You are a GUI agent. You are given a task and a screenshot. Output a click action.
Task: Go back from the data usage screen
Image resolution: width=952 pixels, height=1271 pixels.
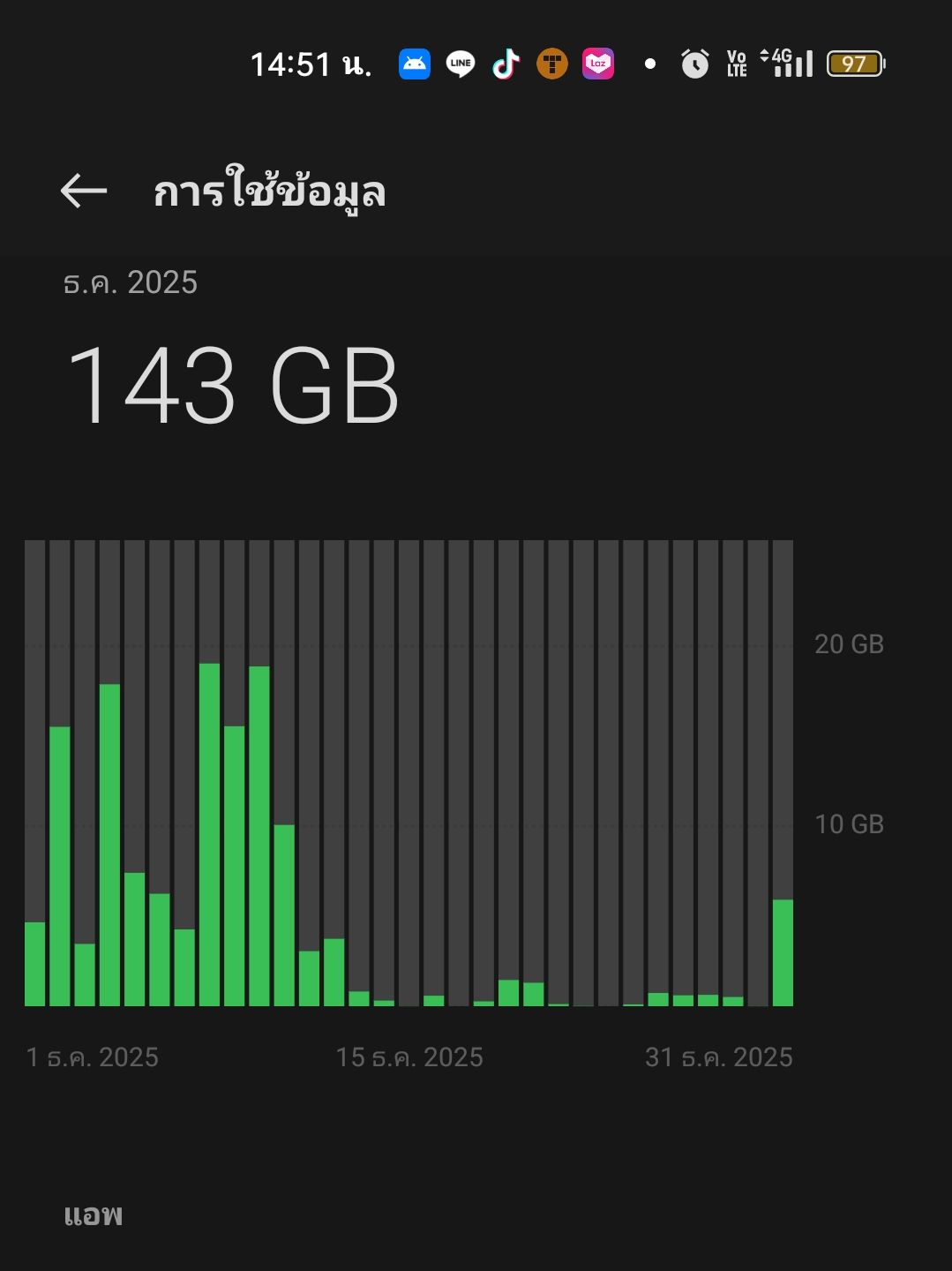tap(84, 191)
